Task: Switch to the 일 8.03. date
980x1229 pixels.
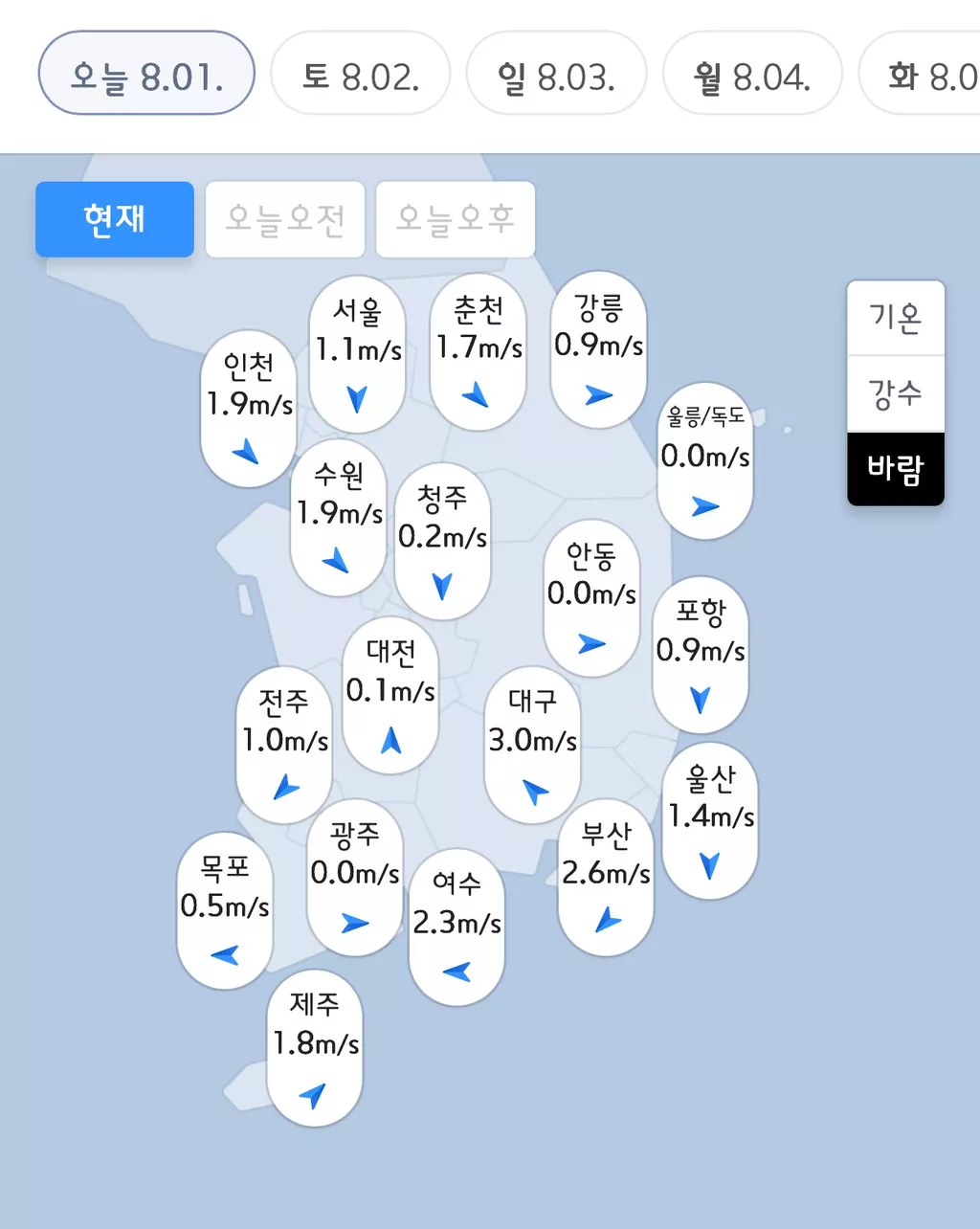Action: click(x=556, y=74)
